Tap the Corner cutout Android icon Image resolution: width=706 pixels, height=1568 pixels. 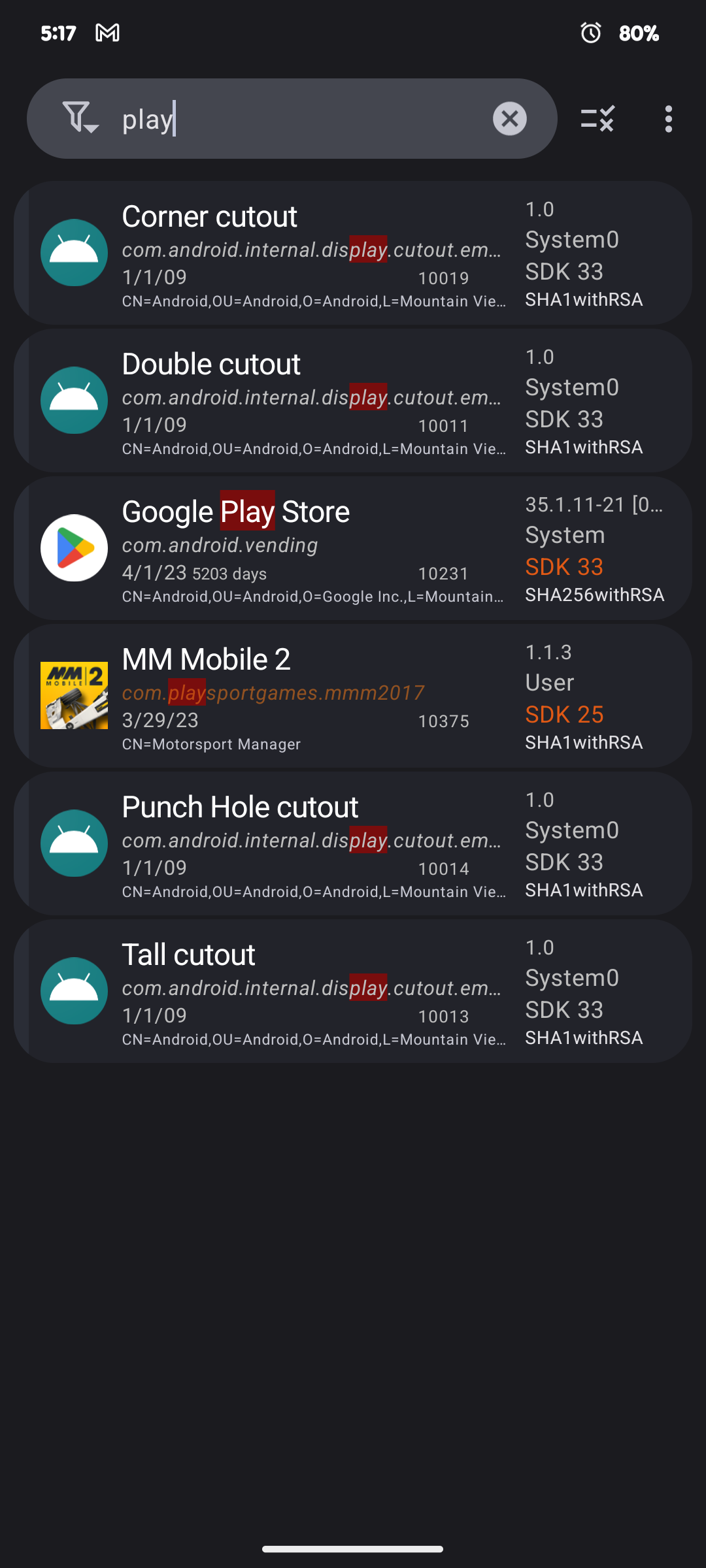click(x=74, y=252)
